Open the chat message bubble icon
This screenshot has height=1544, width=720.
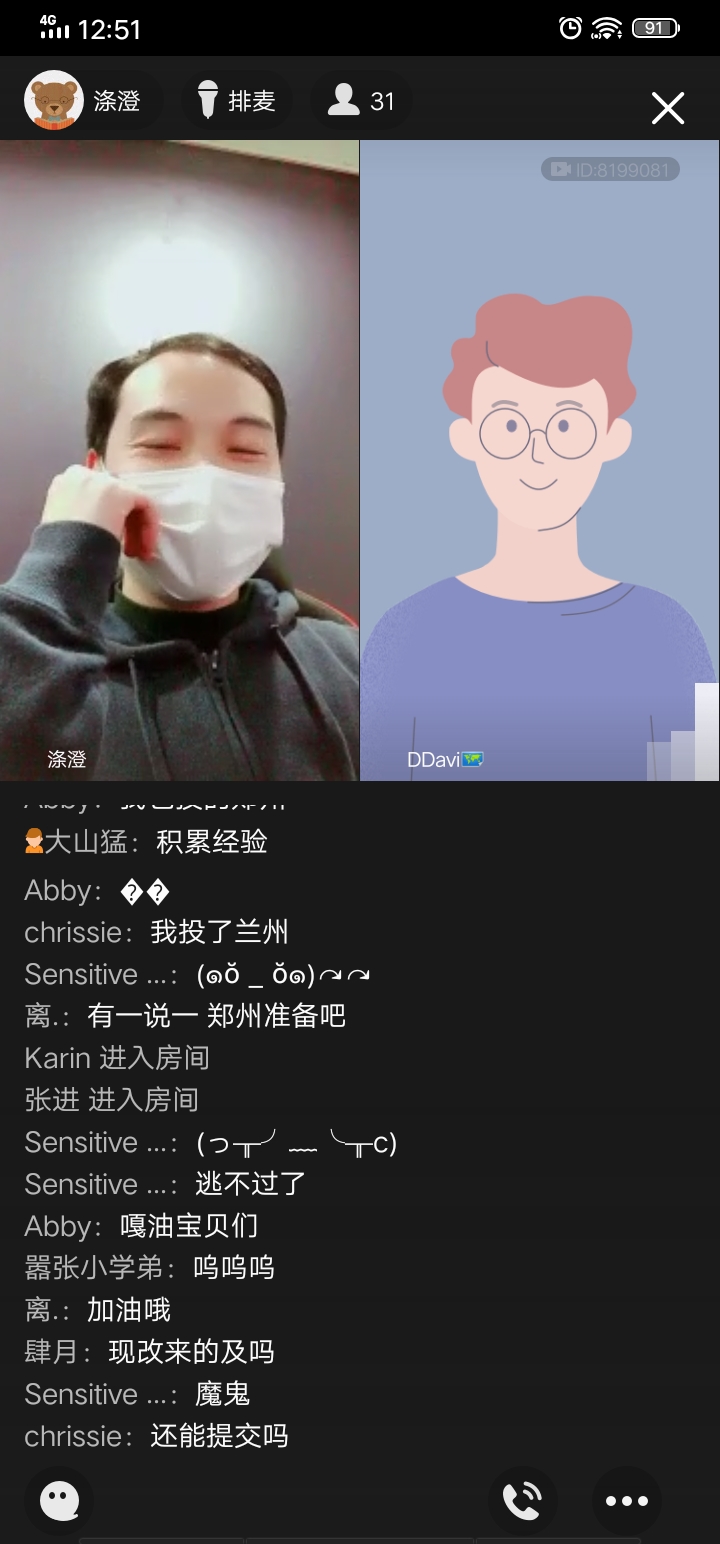[x=59, y=1500]
